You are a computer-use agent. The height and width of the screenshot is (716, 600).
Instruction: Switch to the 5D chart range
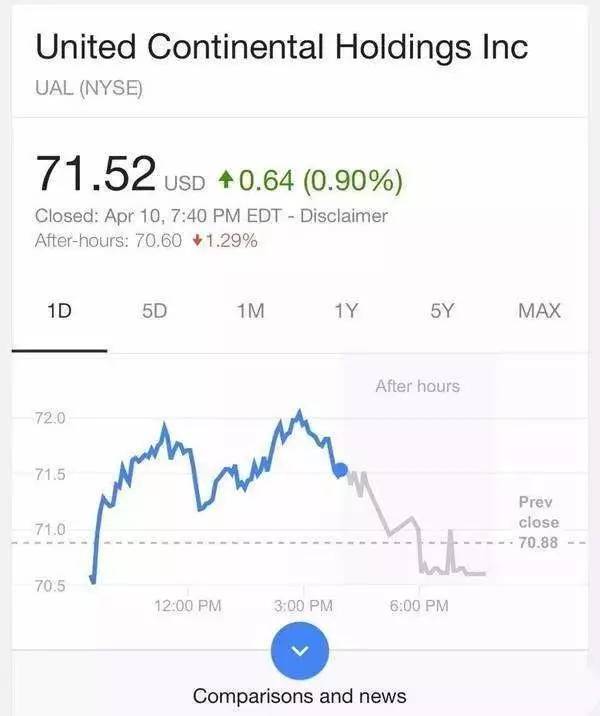[154, 311]
